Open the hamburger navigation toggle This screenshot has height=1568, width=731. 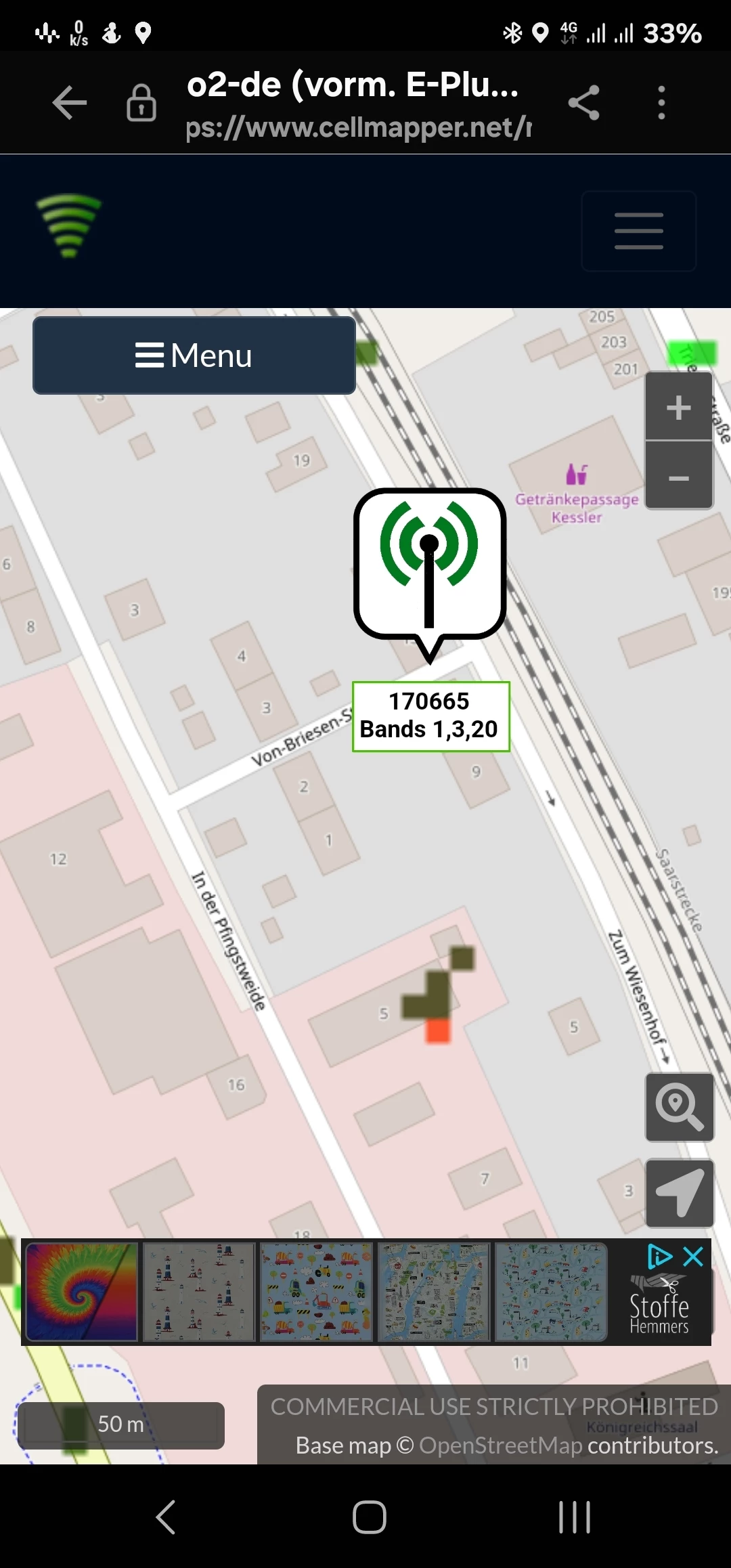(x=638, y=231)
